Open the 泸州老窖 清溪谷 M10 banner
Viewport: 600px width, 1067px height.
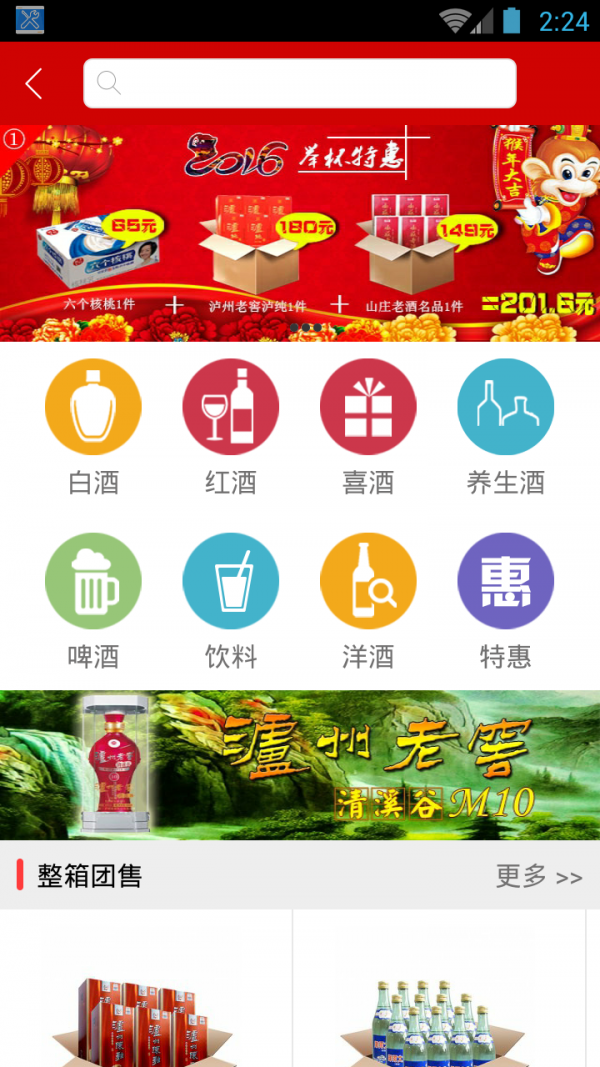tap(300, 765)
